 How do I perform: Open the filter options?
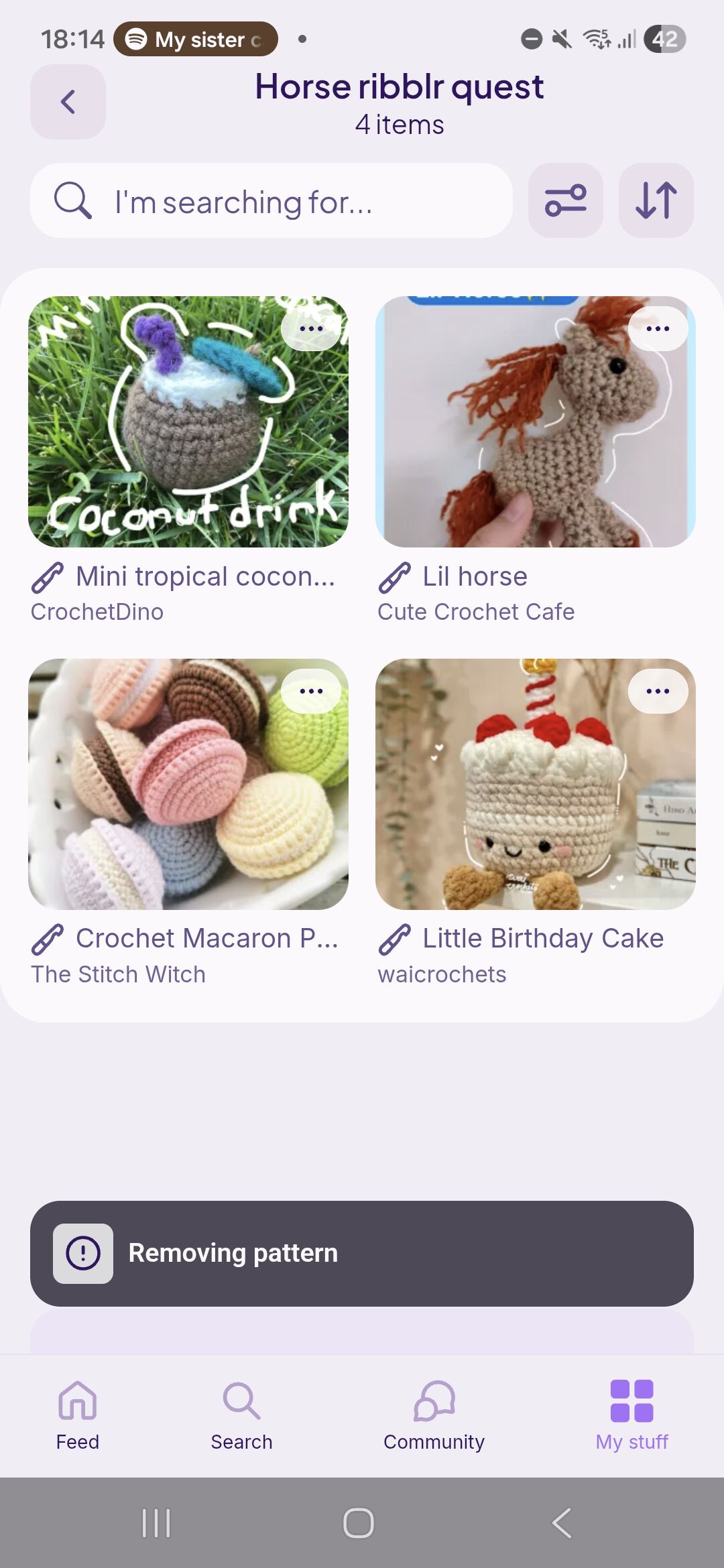pos(565,200)
